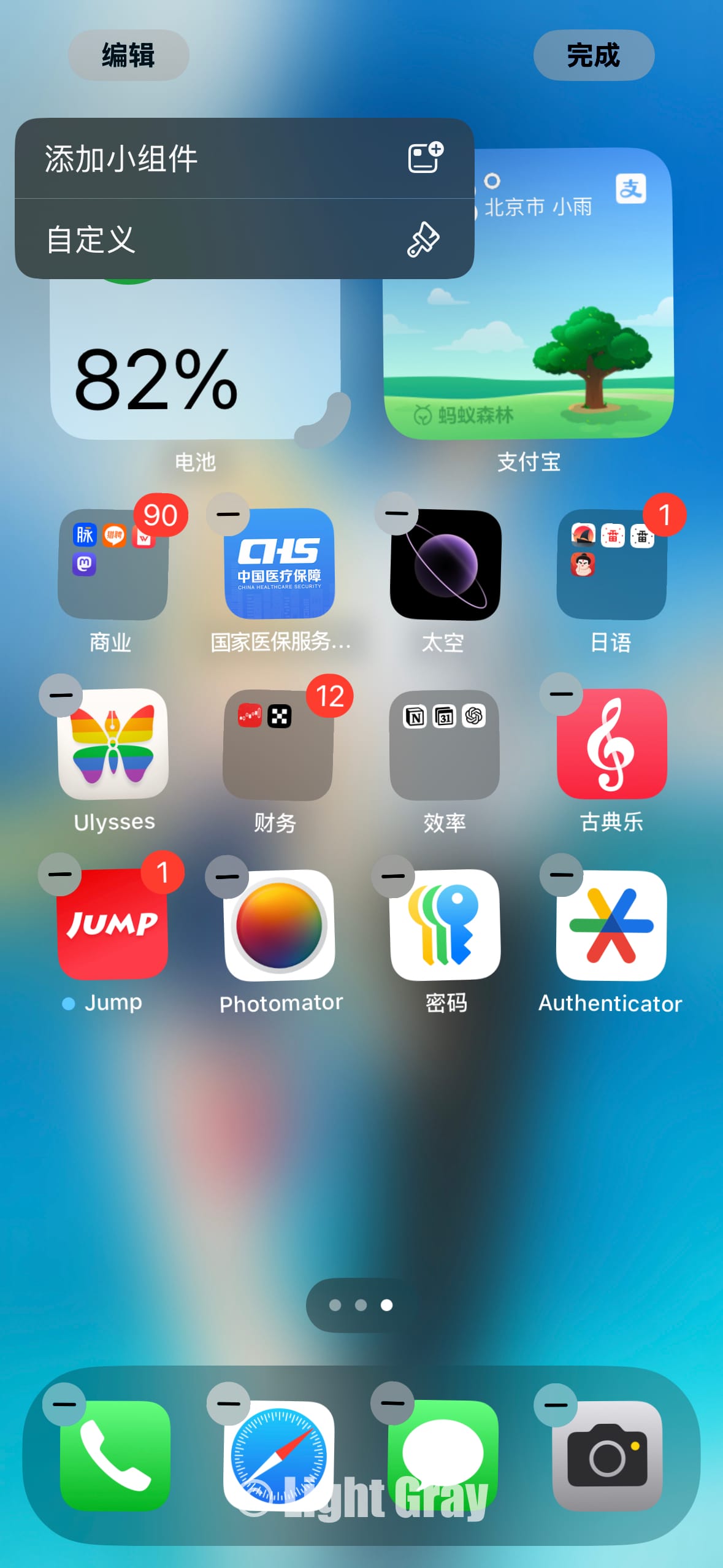The height and width of the screenshot is (1568, 723).
Task: Select 添加小组件 from the menu
Action: 244,158
